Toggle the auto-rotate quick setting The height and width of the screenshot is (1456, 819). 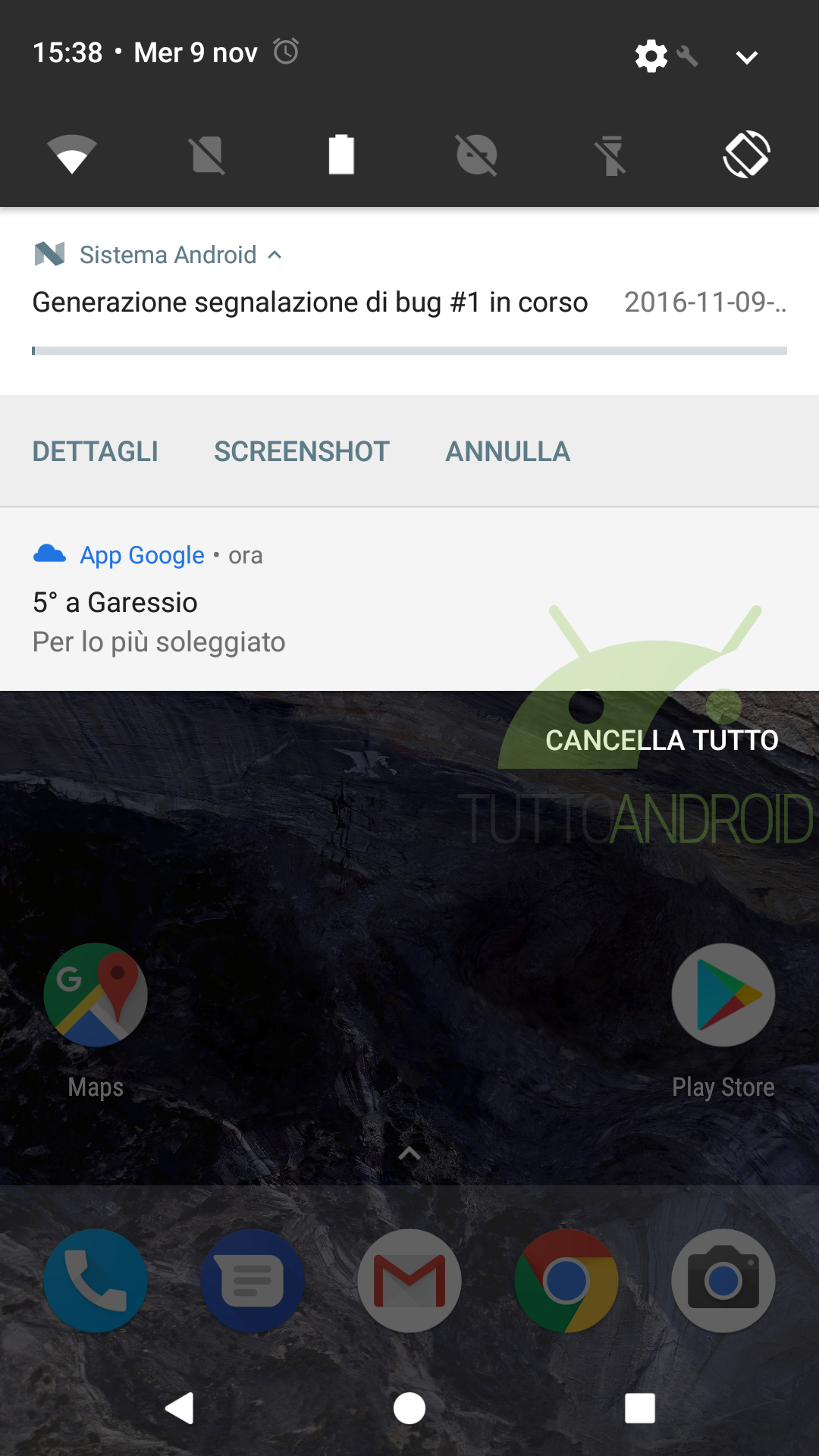click(747, 155)
